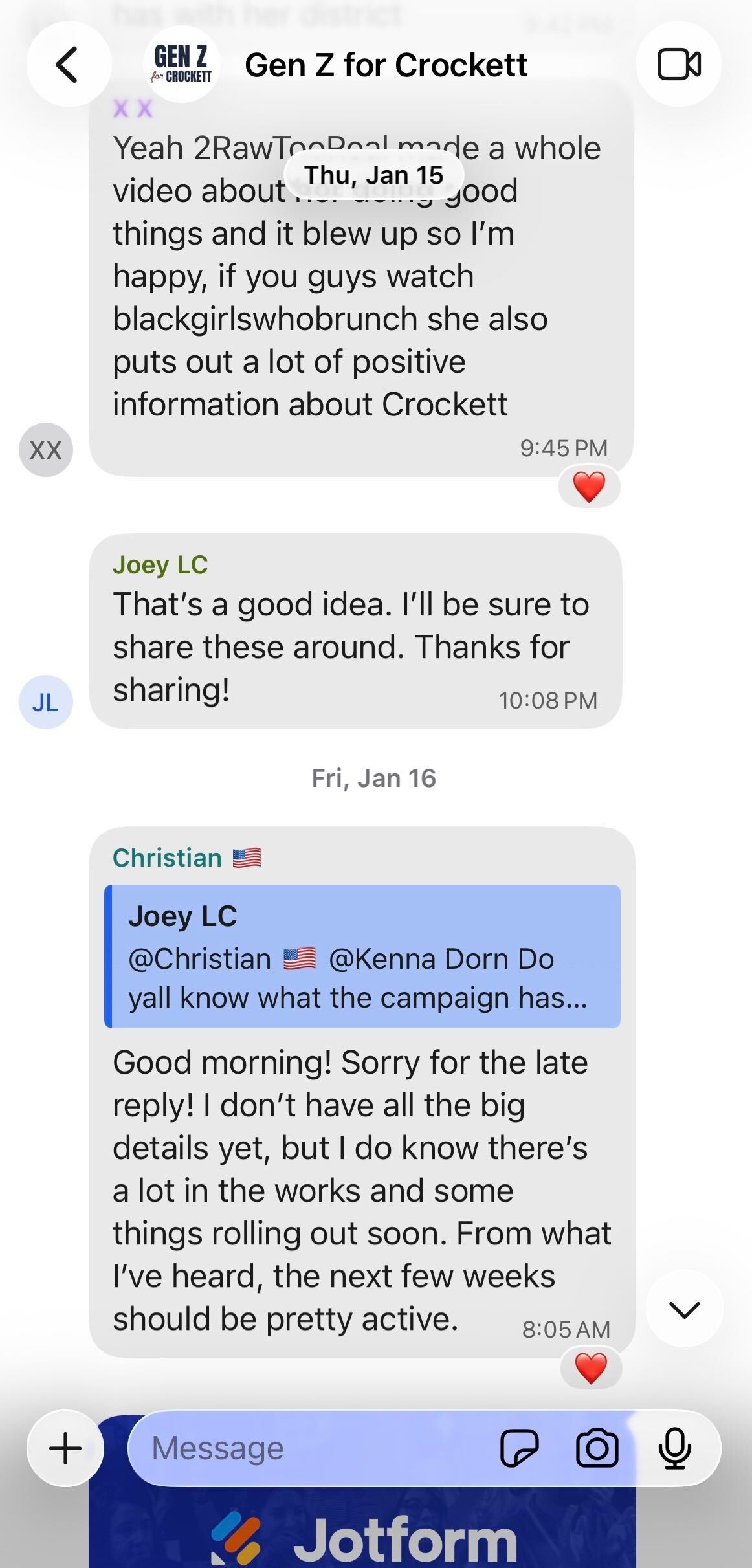Screen dimensions: 752x1568
Task: Open the sticker picker
Action: click(519, 1448)
